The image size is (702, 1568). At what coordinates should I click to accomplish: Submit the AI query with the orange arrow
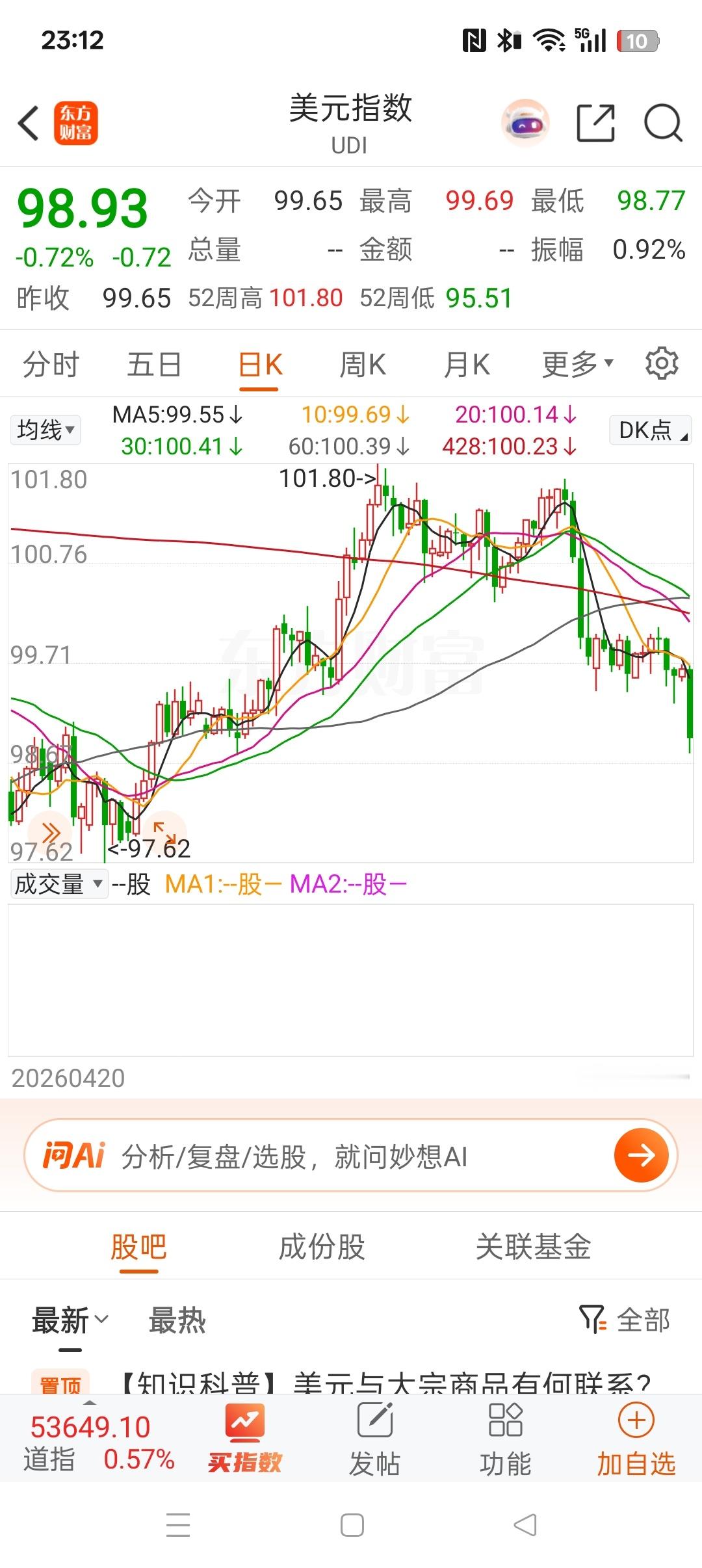642,1155
